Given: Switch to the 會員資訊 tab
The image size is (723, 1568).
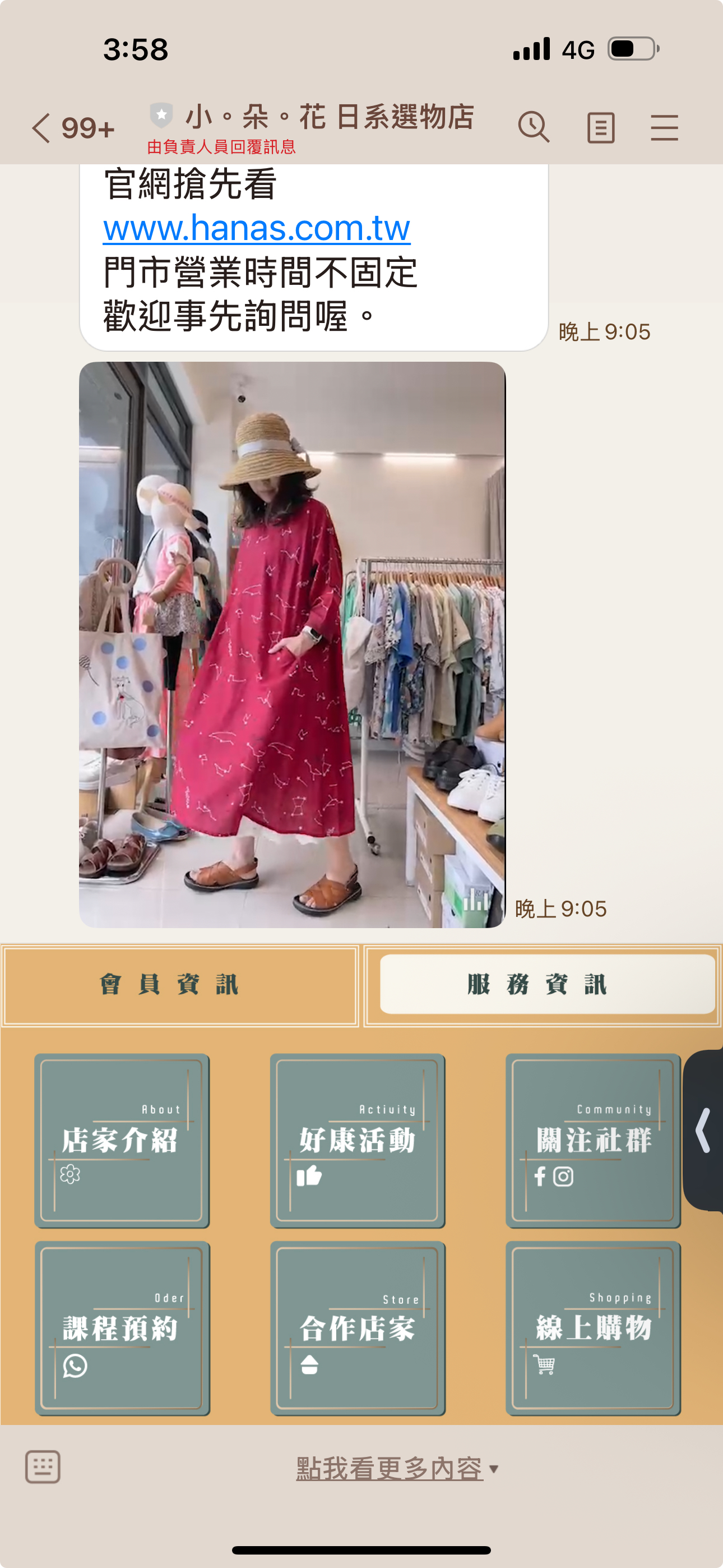Looking at the screenshot, I should click(x=180, y=984).
